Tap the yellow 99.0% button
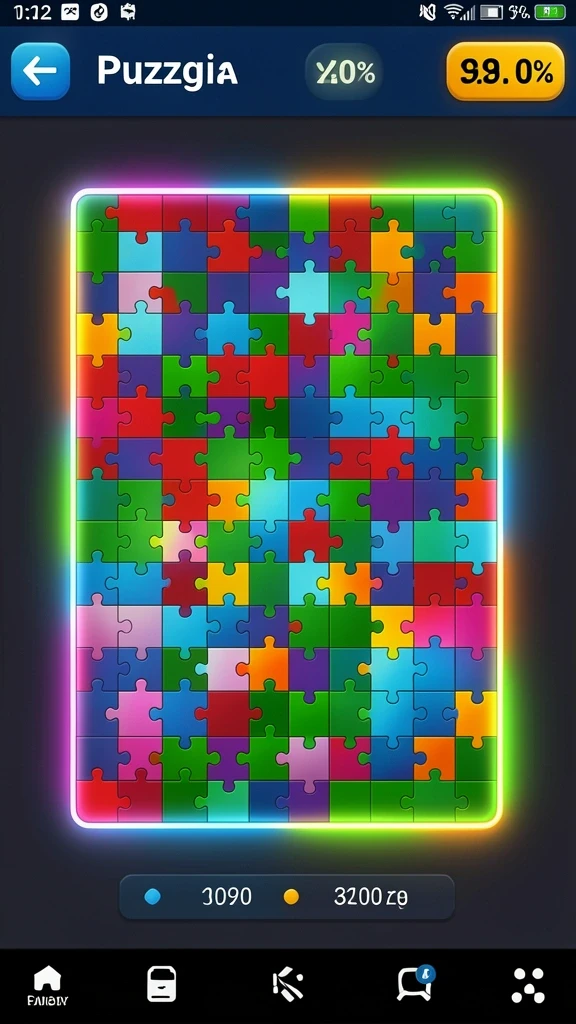This screenshot has width=576, height=1024. (x=505, y=72)
